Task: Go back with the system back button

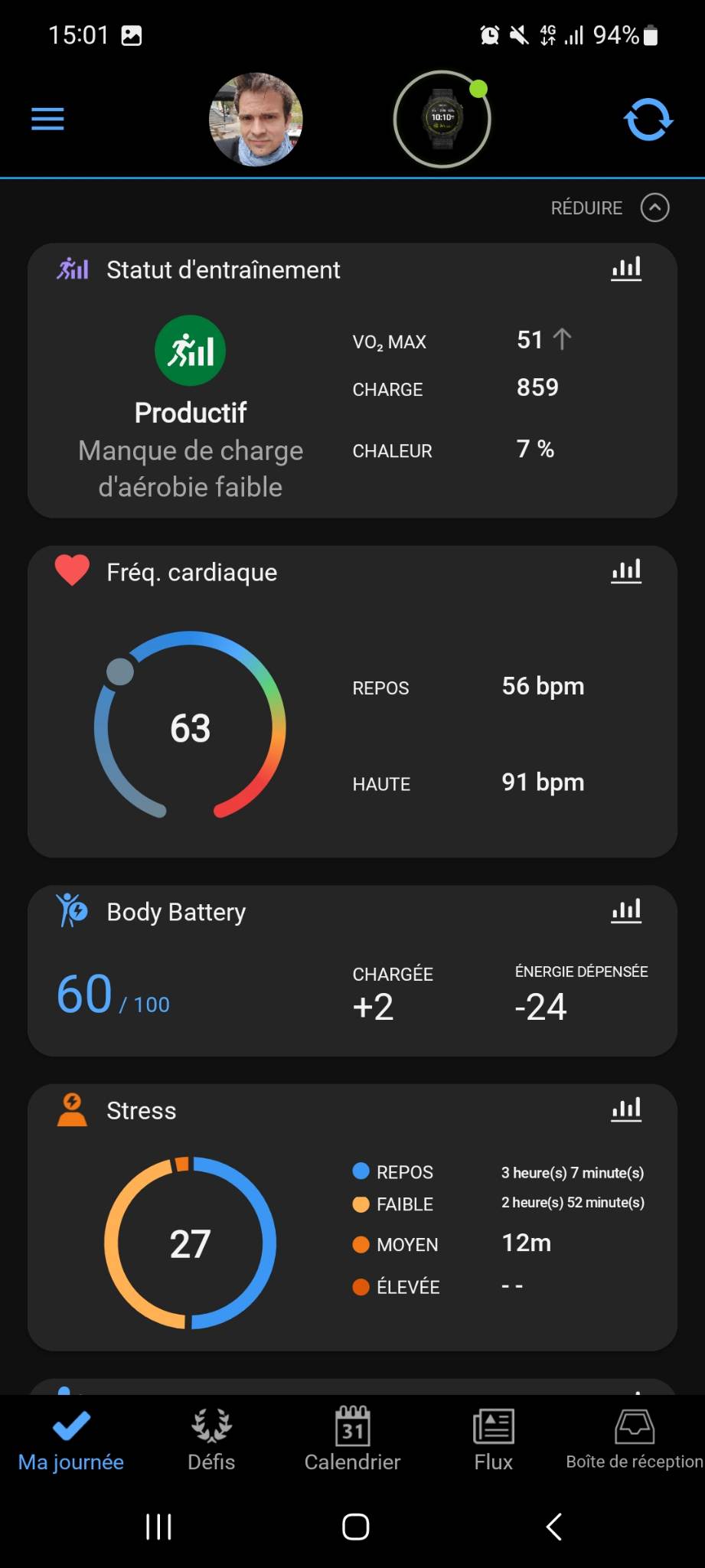Action: pyautogui.click(x=554, y=1527)
